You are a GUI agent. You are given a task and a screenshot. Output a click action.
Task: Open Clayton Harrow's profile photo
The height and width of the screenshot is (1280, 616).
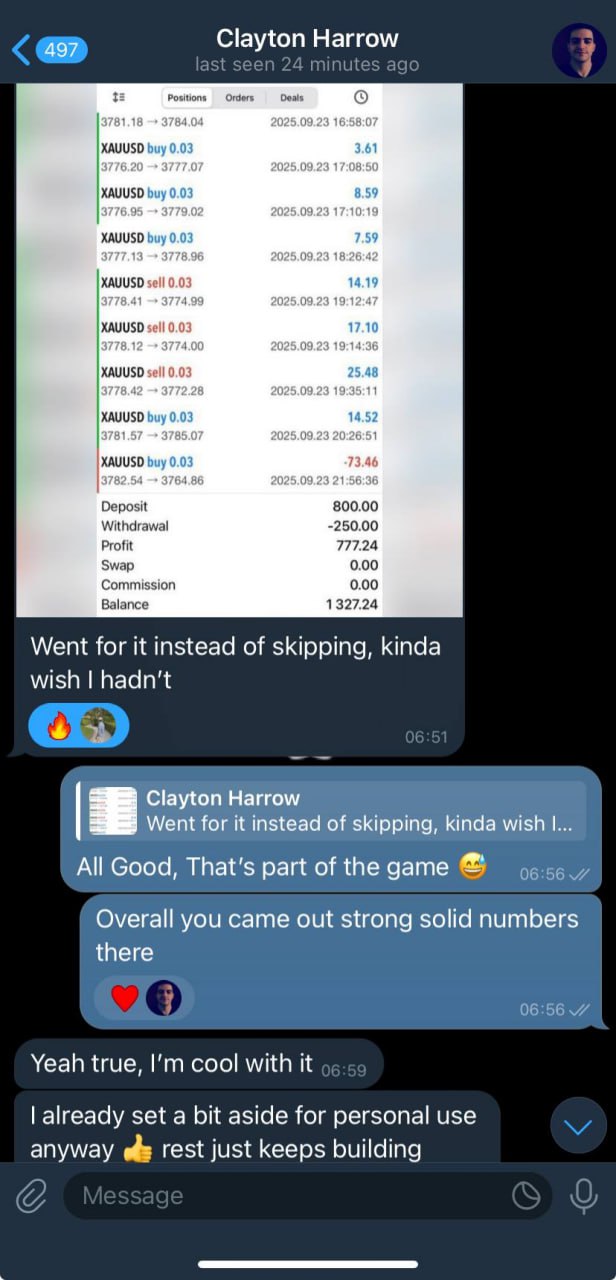pos(578,49)
